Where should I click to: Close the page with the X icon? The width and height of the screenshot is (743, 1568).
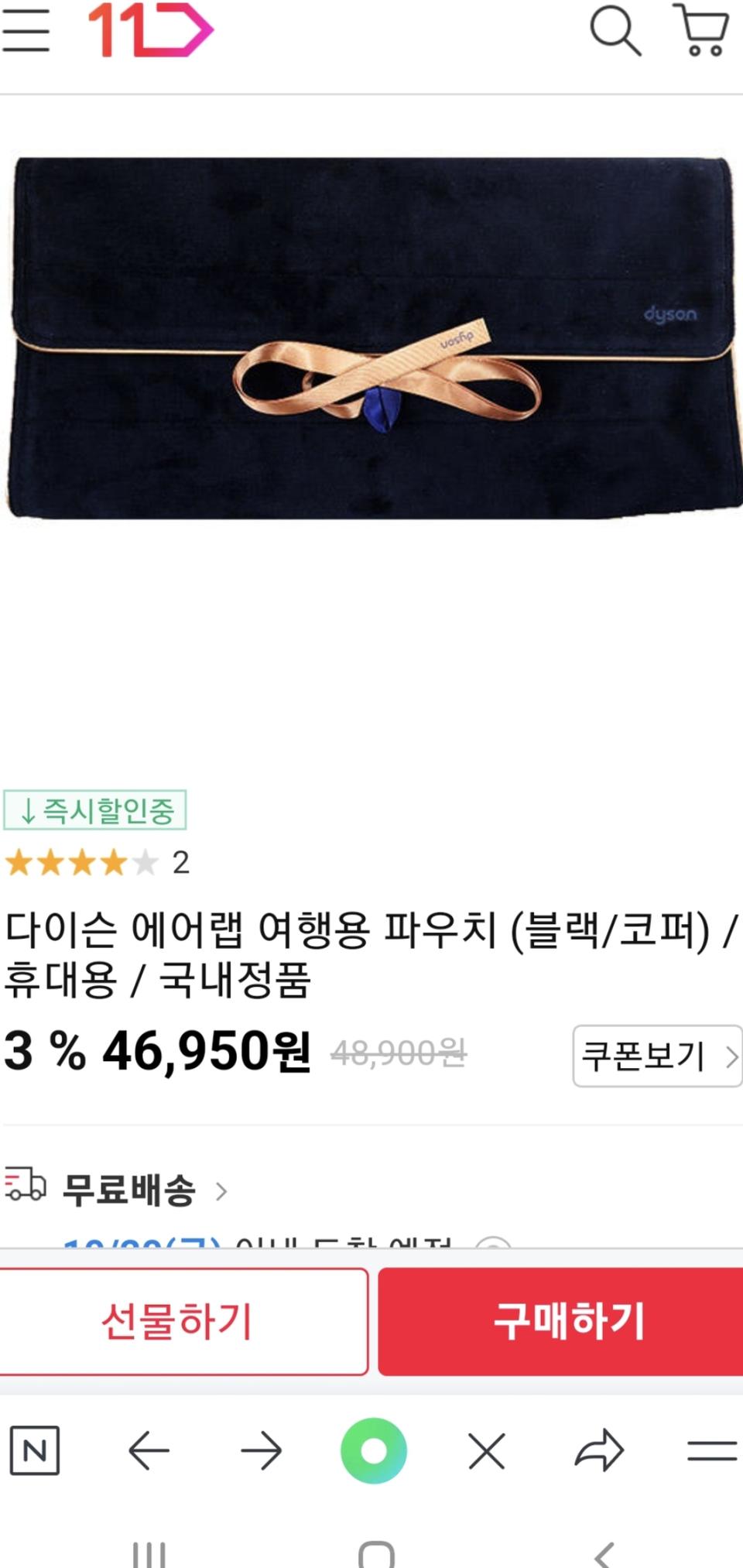[x=486, y=1451]
